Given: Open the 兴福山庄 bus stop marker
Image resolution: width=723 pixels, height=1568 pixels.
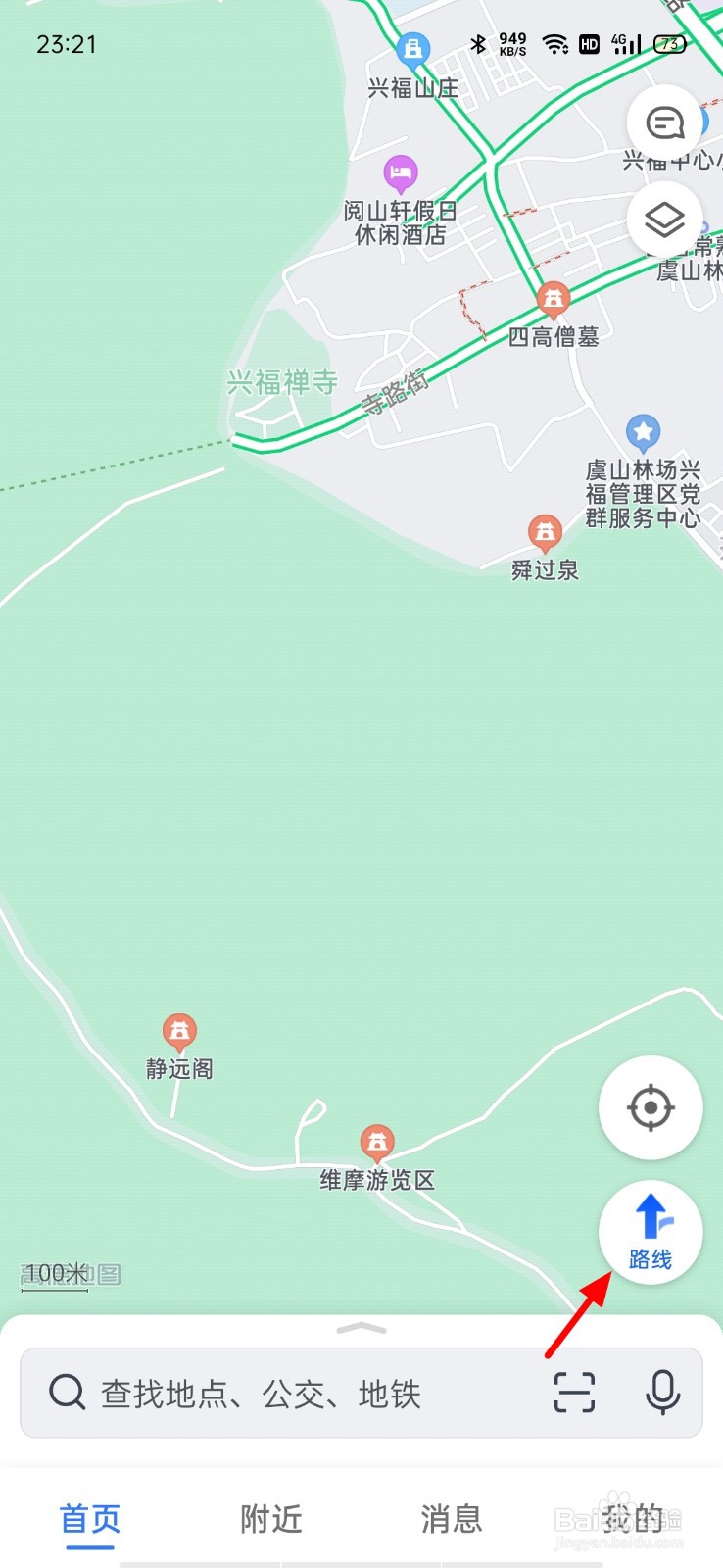Looking at the screenshot, I should tap(413, 47).
